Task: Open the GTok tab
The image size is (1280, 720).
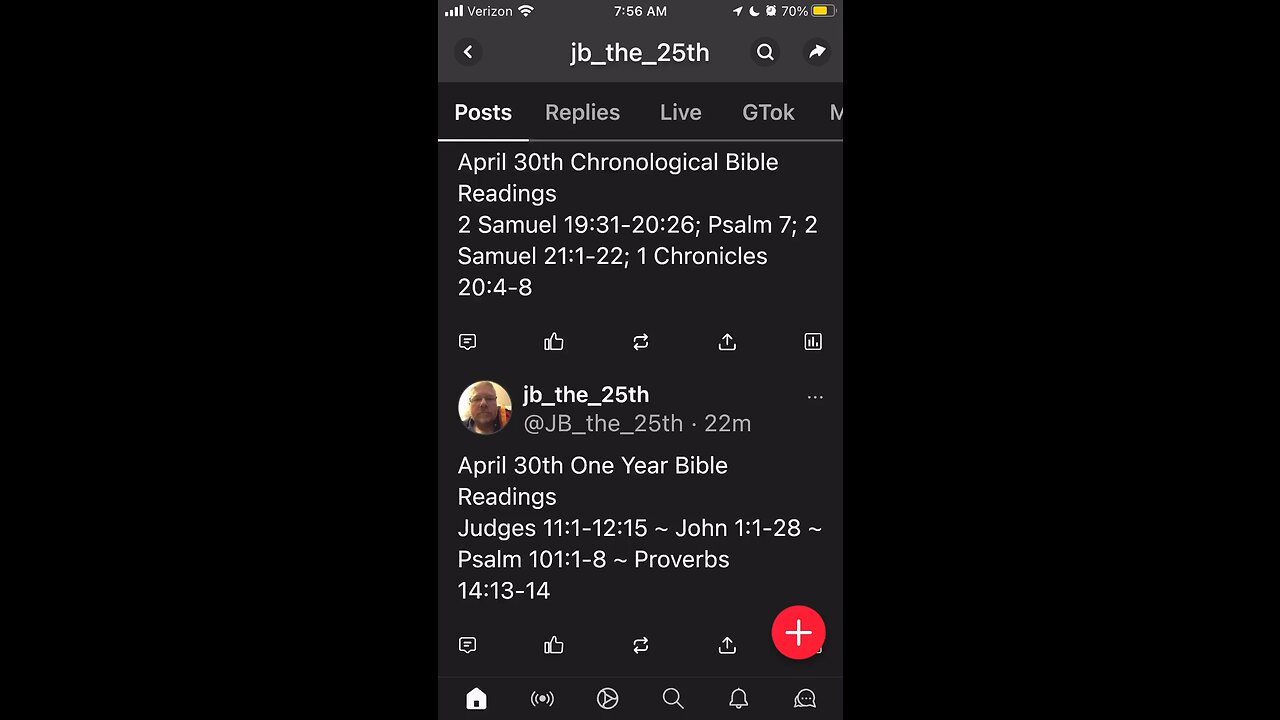Action: (x=768, y=112)
